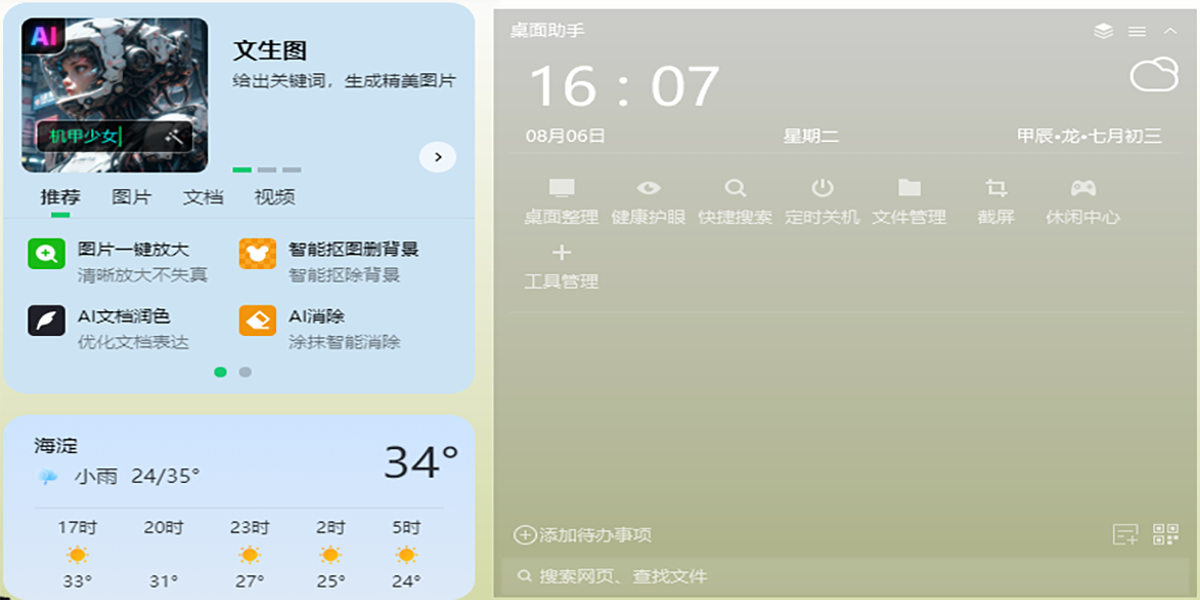Start 截屏 screenshot tool

(x=996, y=201)
